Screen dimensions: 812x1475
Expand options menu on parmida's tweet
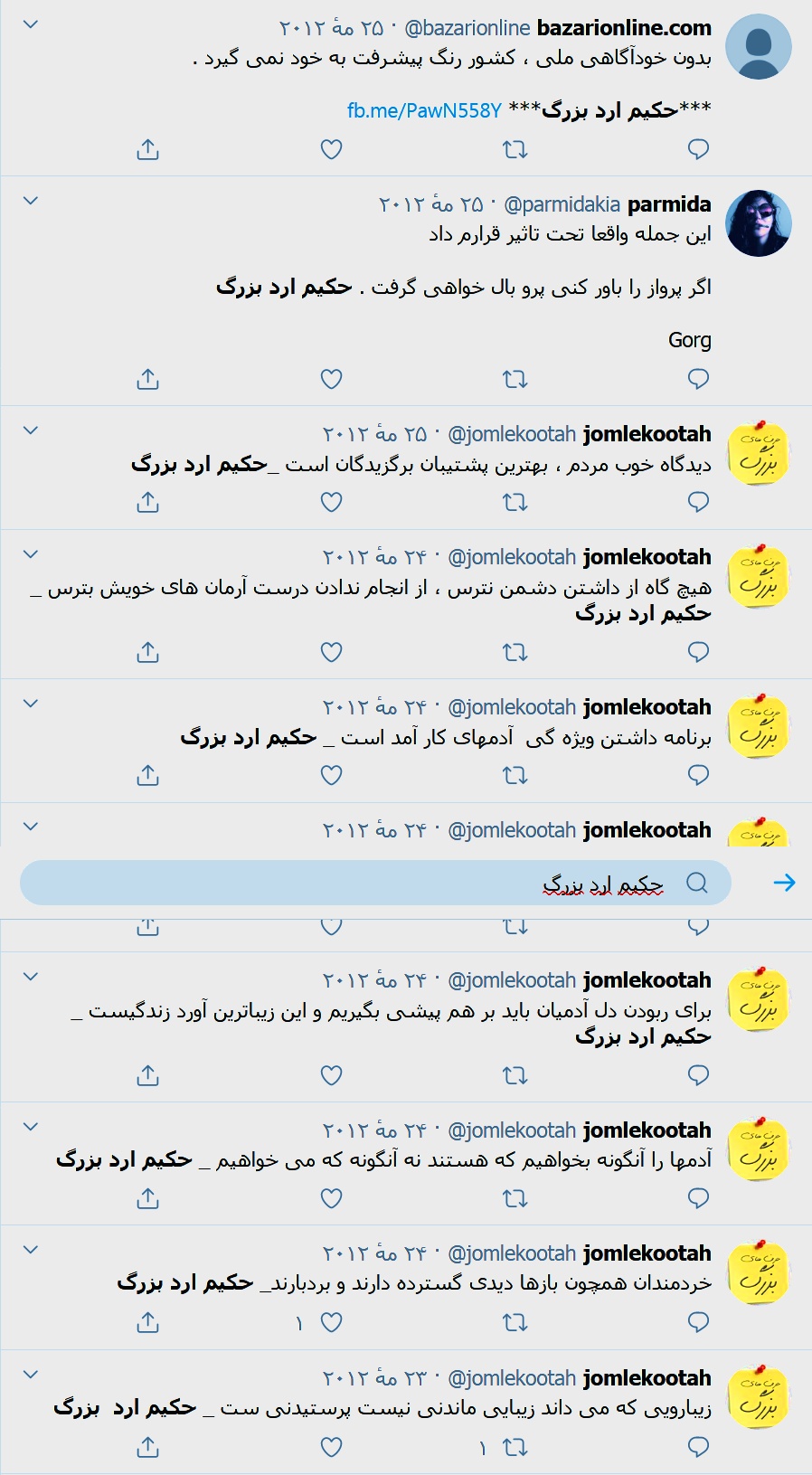point(31,201)
